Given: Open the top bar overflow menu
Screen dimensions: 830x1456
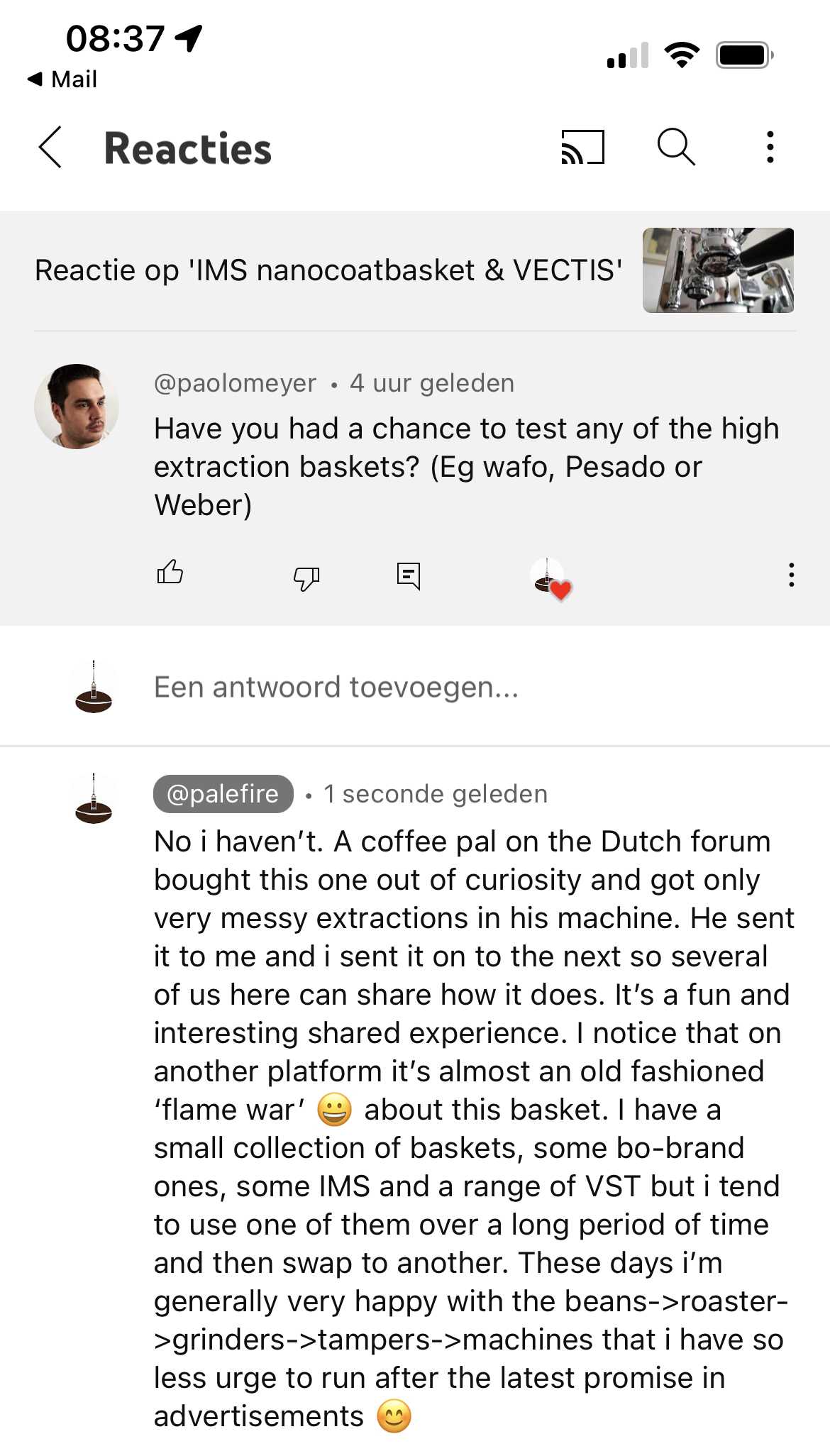Looking at the screenshot, I should coord(770,148).
